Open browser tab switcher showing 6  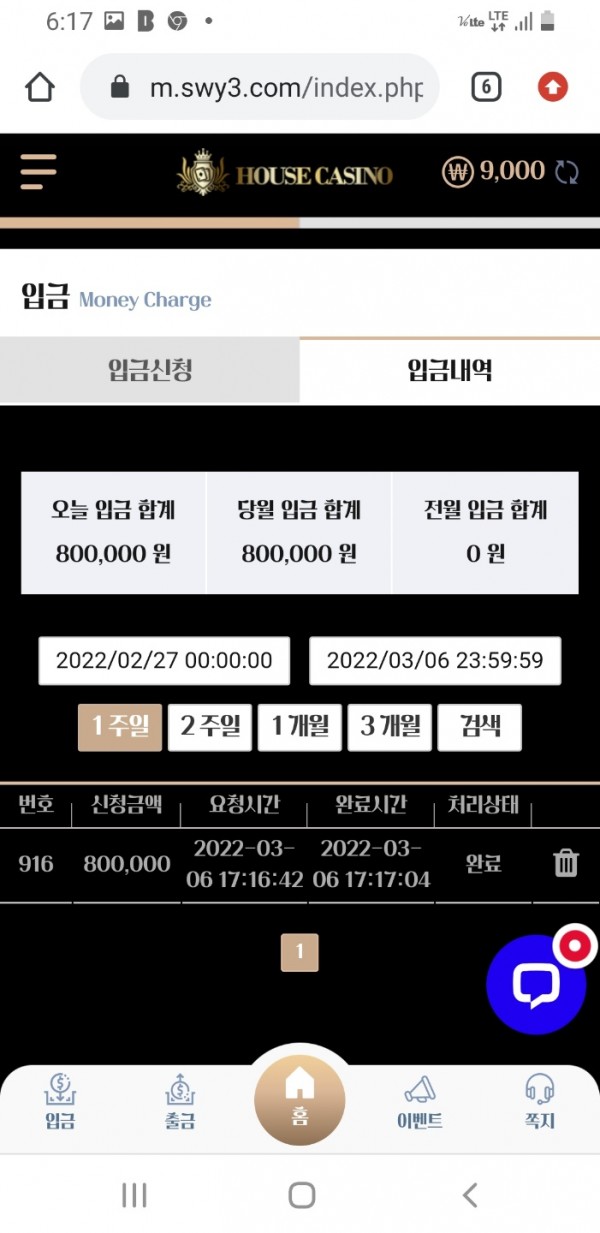coord(485,88)
